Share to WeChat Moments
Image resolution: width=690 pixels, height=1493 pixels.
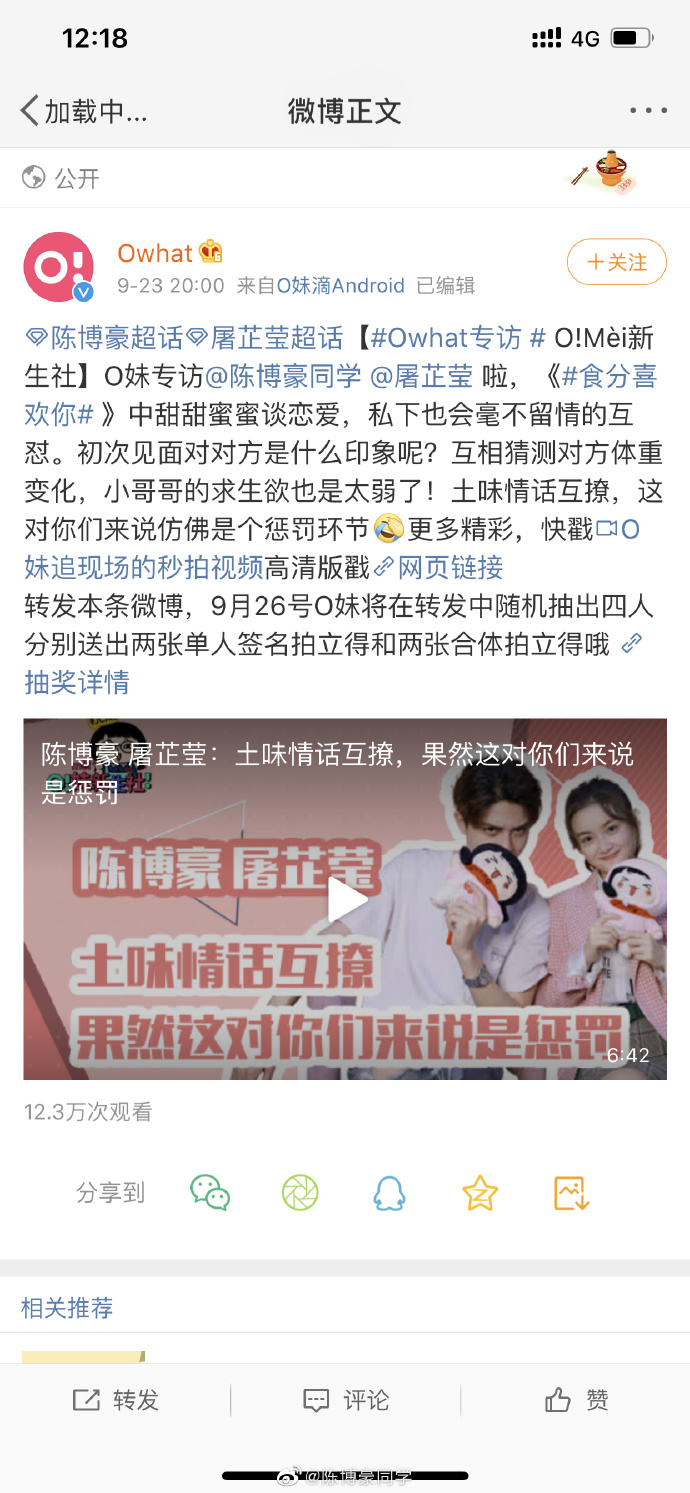(x=300, y=1192)
